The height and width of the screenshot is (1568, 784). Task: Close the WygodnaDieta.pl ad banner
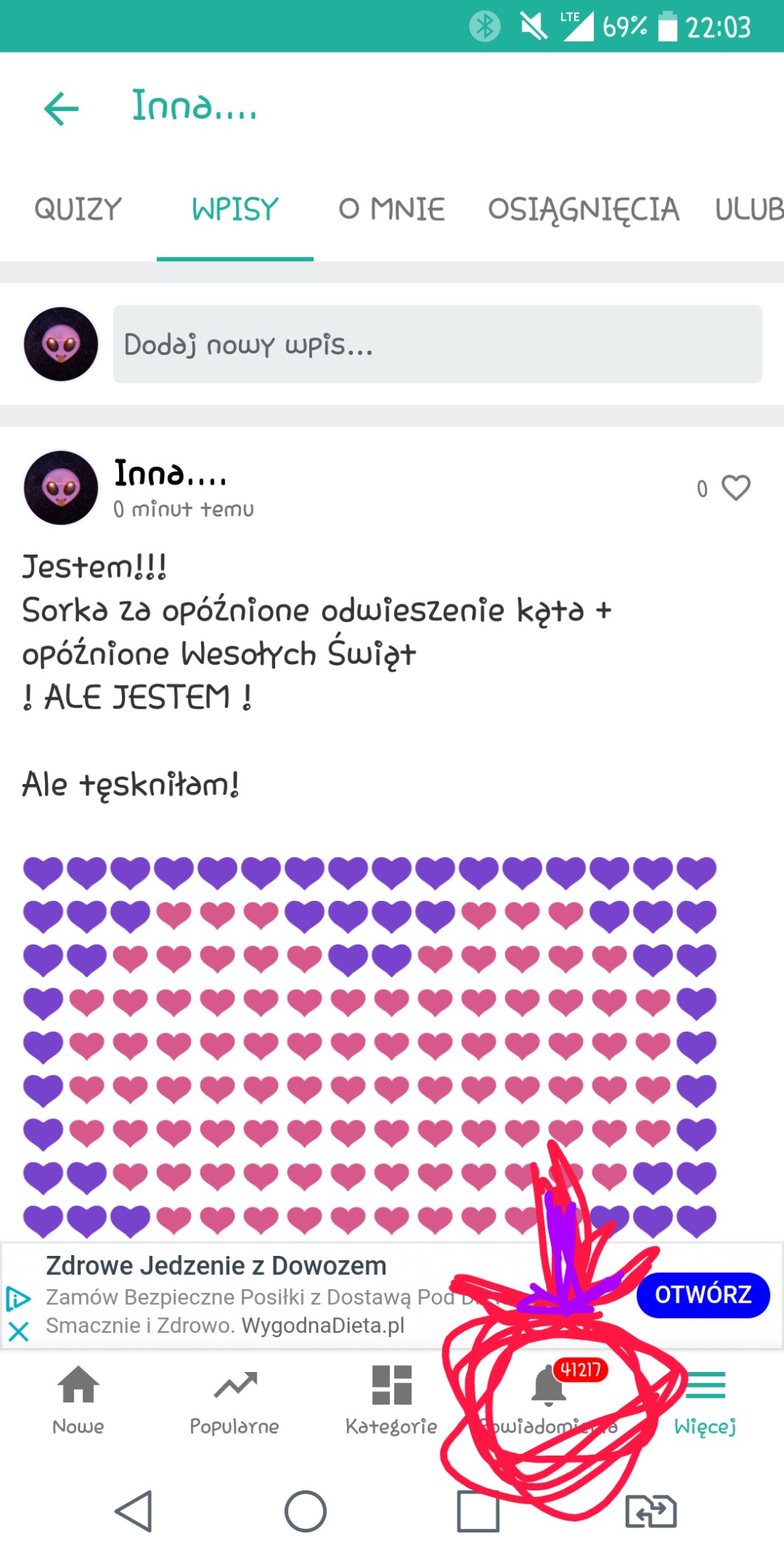[18, 1332]
